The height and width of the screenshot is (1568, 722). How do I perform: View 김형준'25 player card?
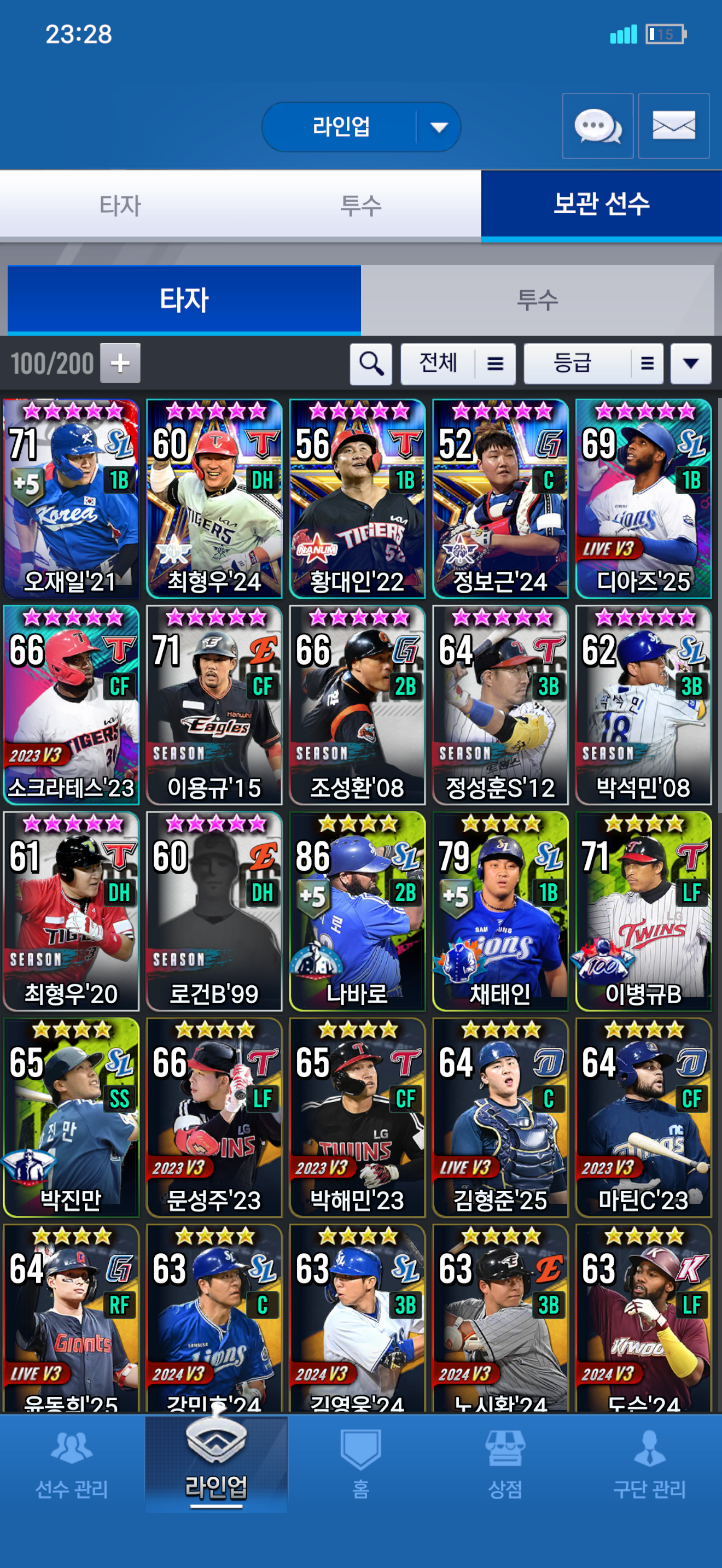[x=500, y=1117]
